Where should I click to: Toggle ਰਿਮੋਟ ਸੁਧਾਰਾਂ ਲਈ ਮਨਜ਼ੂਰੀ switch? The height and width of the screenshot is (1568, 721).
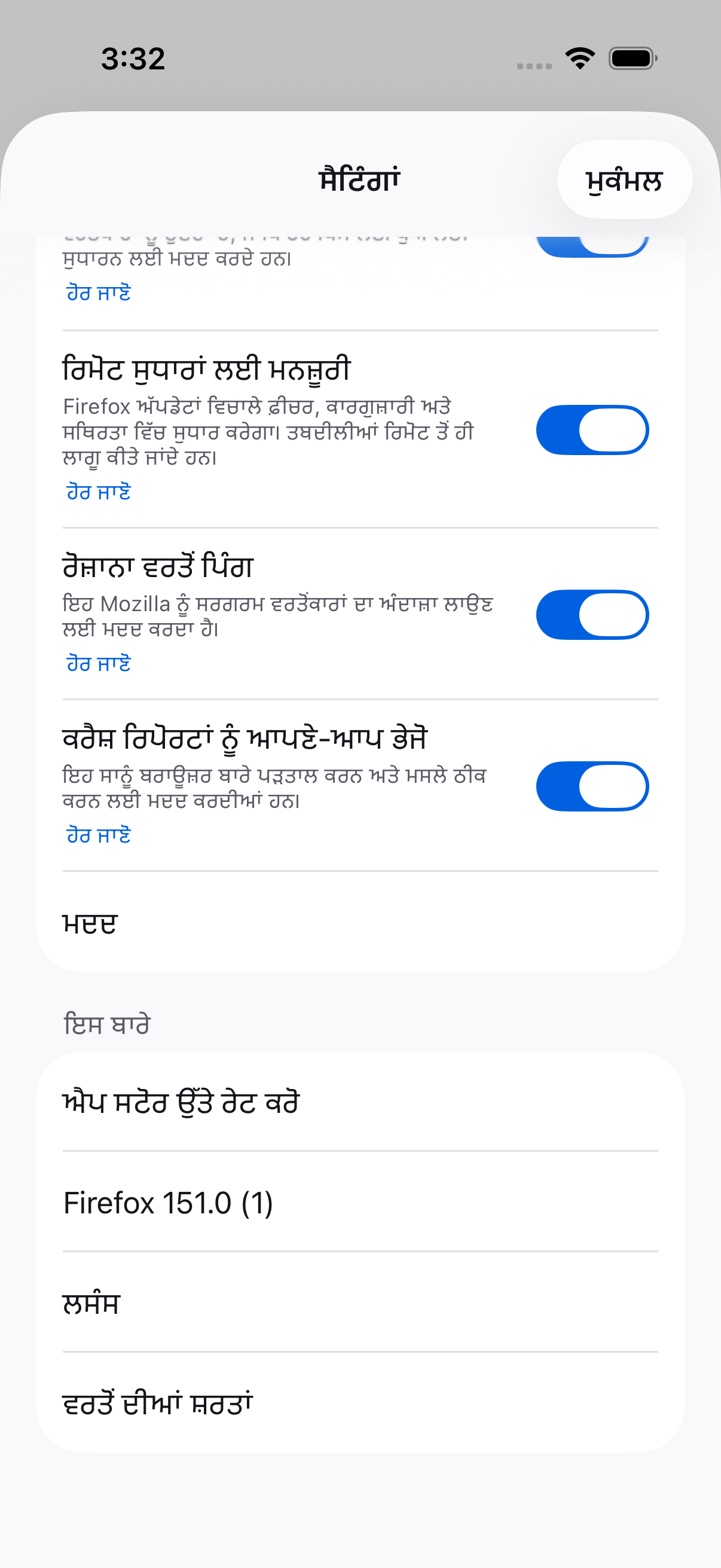592,430
